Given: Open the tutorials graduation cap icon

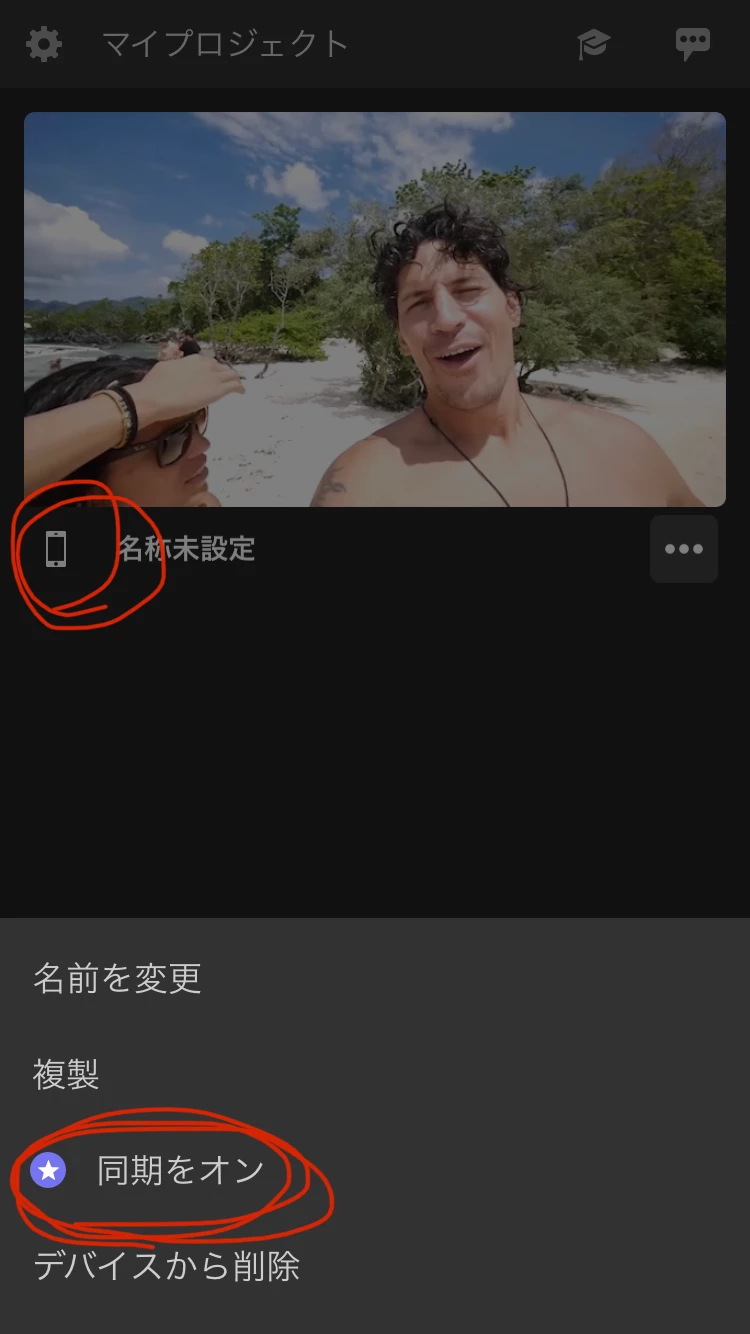Looking at the screenshot, I should pos(593,44).
